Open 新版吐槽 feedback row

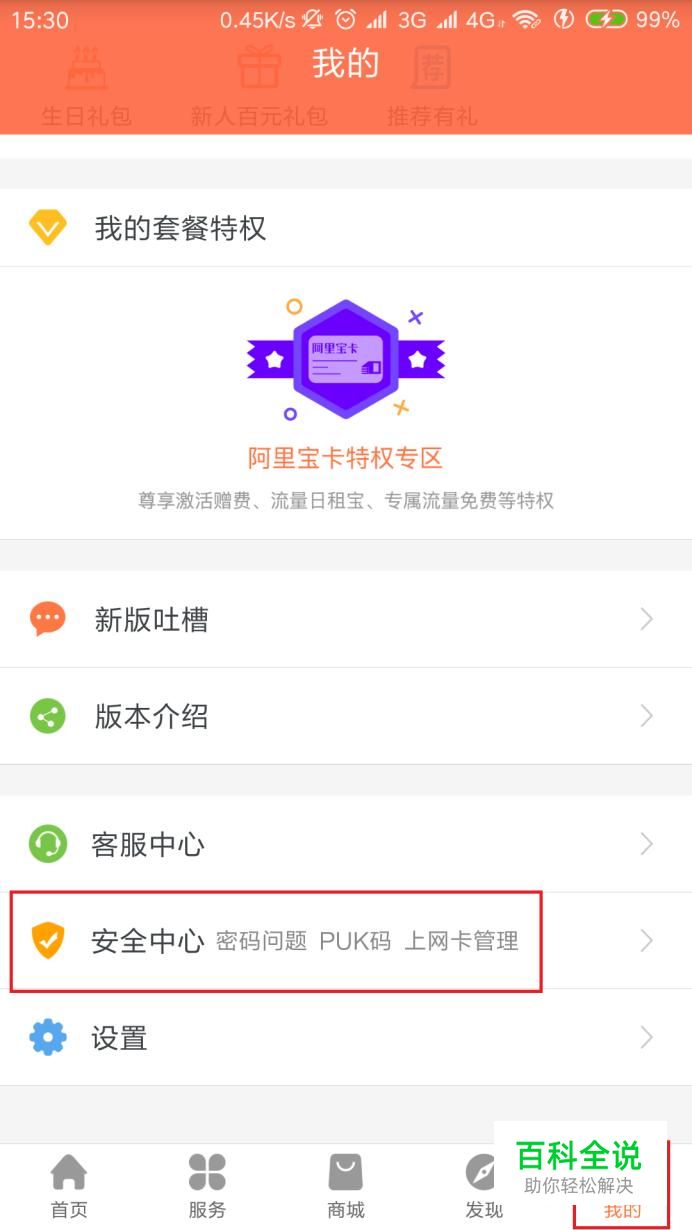point(345,619)
